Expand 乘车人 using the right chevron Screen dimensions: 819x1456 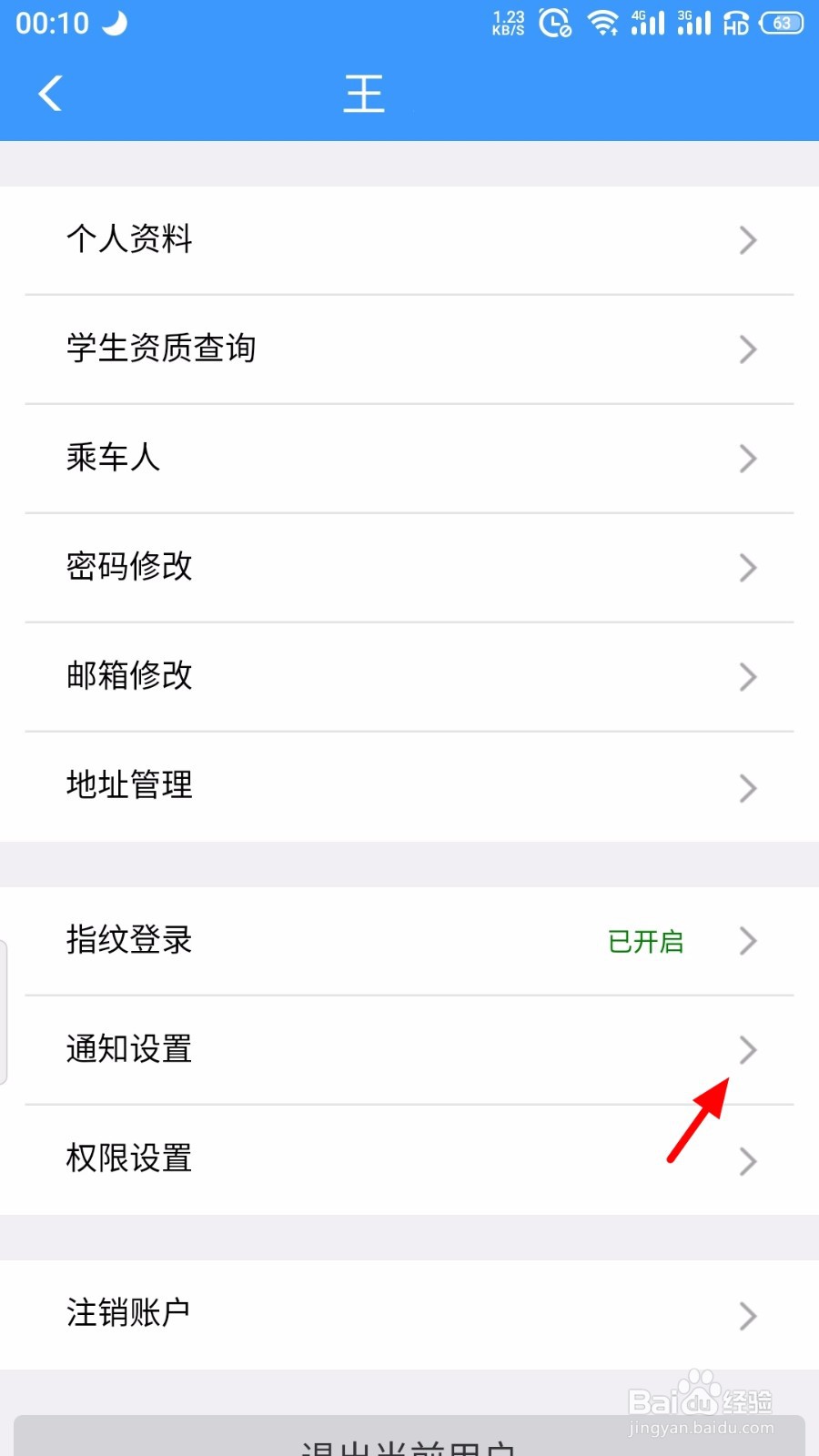[x=746, y=459]
